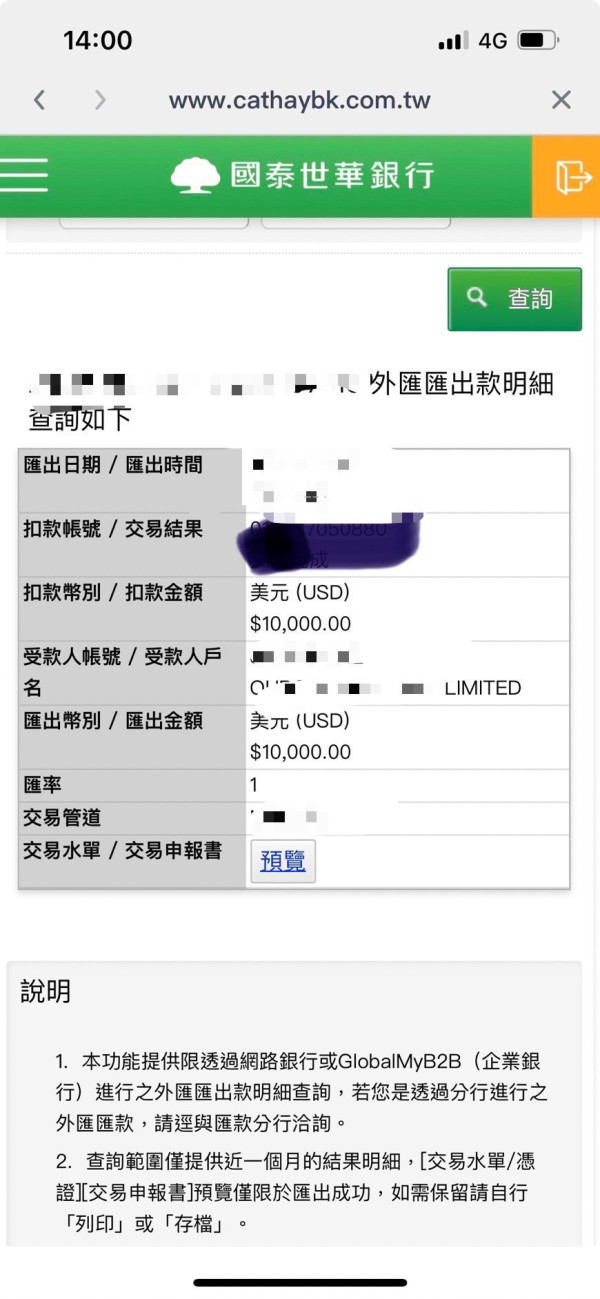This screenshot has height=1299, width=600.
Task: Close the cathaybk.com.tw browser view
Action: pos(561,100)
